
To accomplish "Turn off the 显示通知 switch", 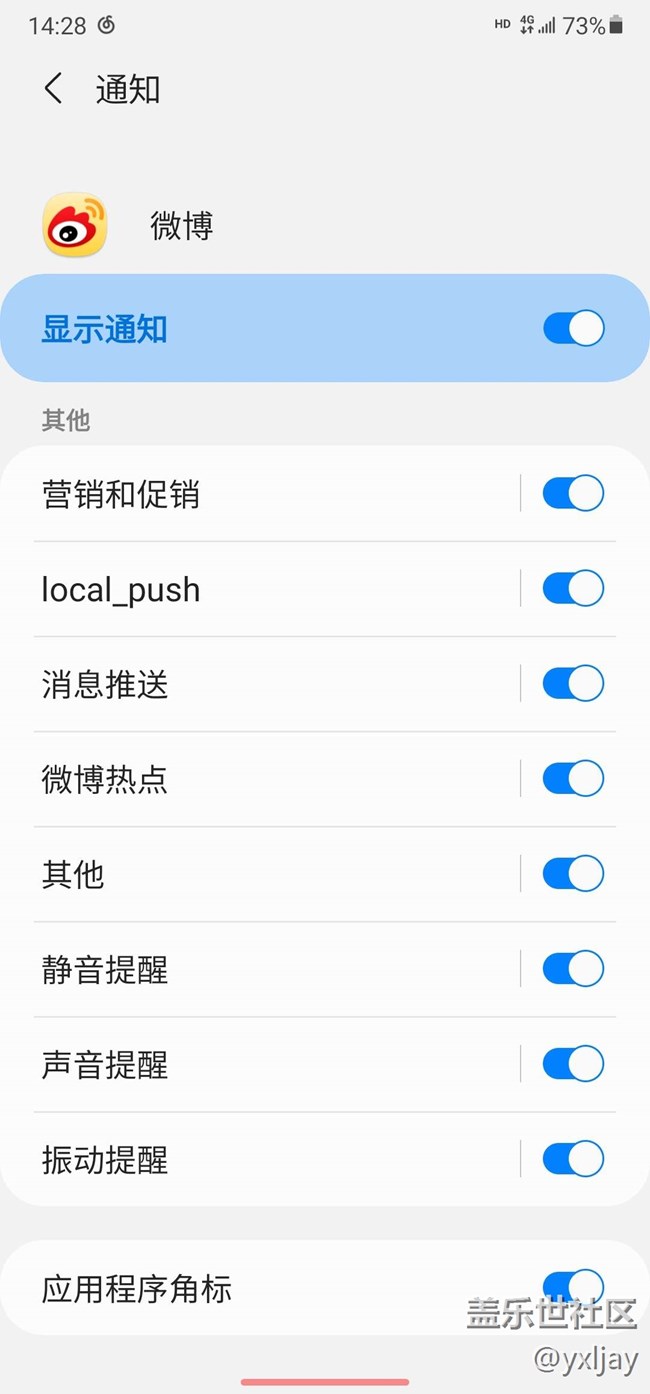I will pyautogui.click(x=573, y=328).
